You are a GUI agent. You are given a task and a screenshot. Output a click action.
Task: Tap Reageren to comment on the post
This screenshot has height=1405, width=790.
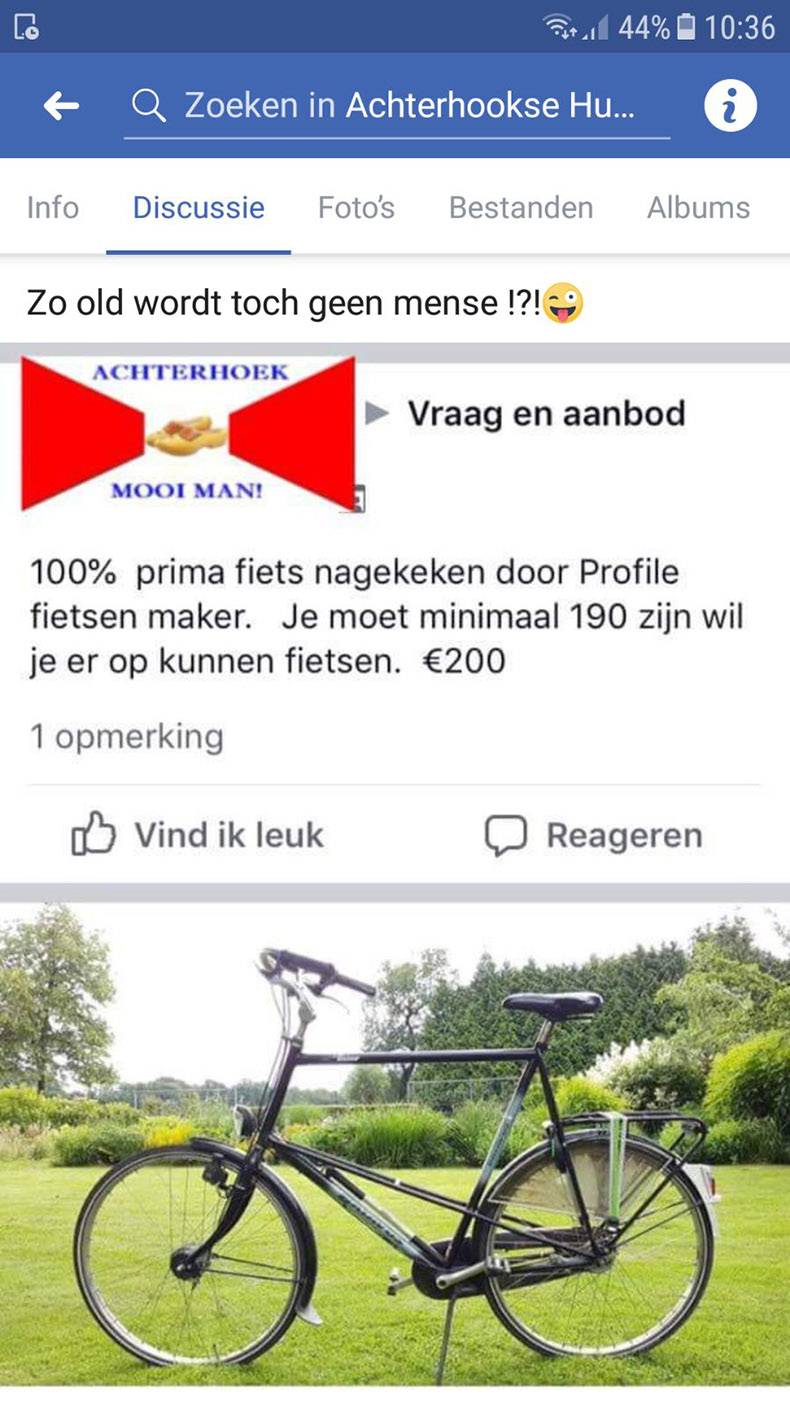594,835
